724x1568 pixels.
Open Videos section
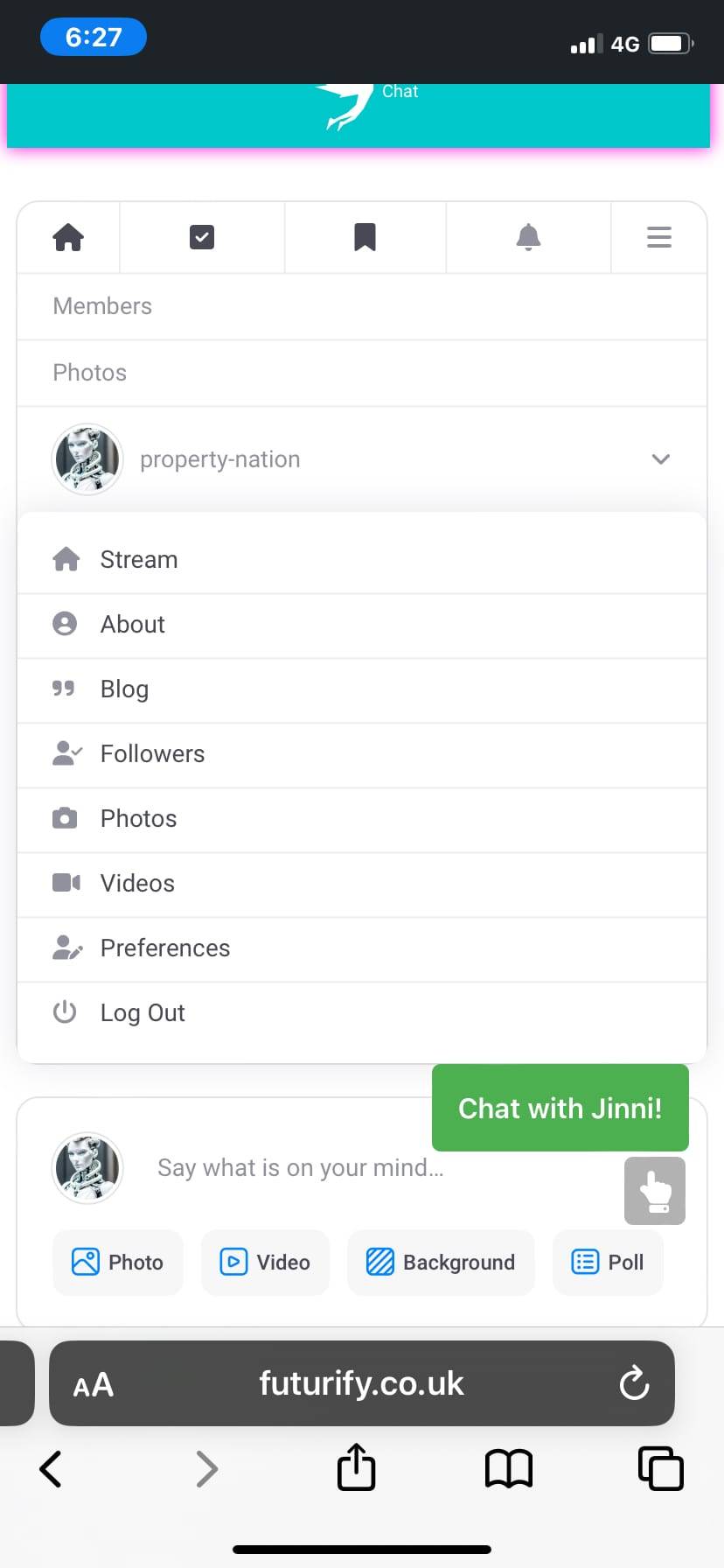click(137, 884)
